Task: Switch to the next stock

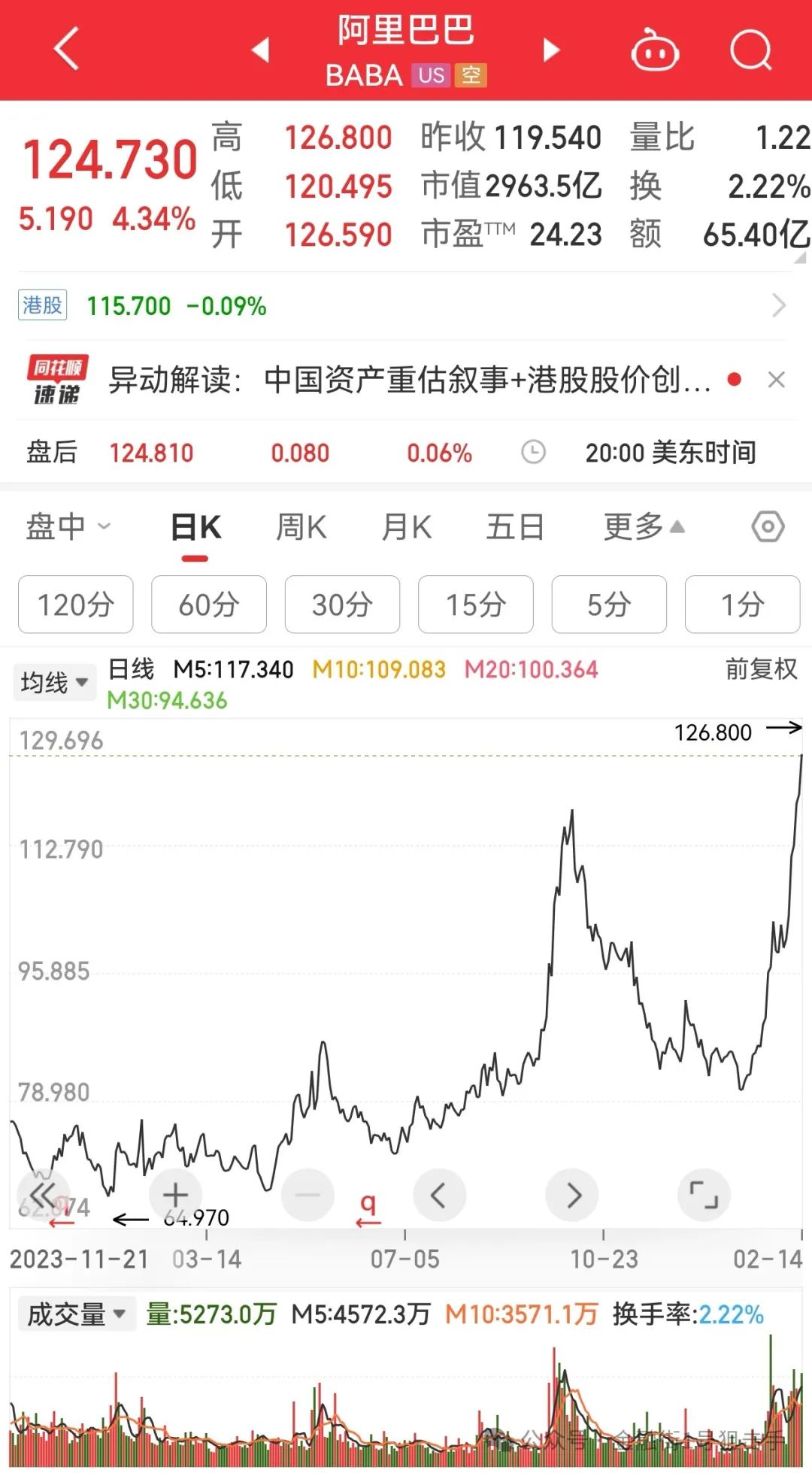Action: point(551,50)
